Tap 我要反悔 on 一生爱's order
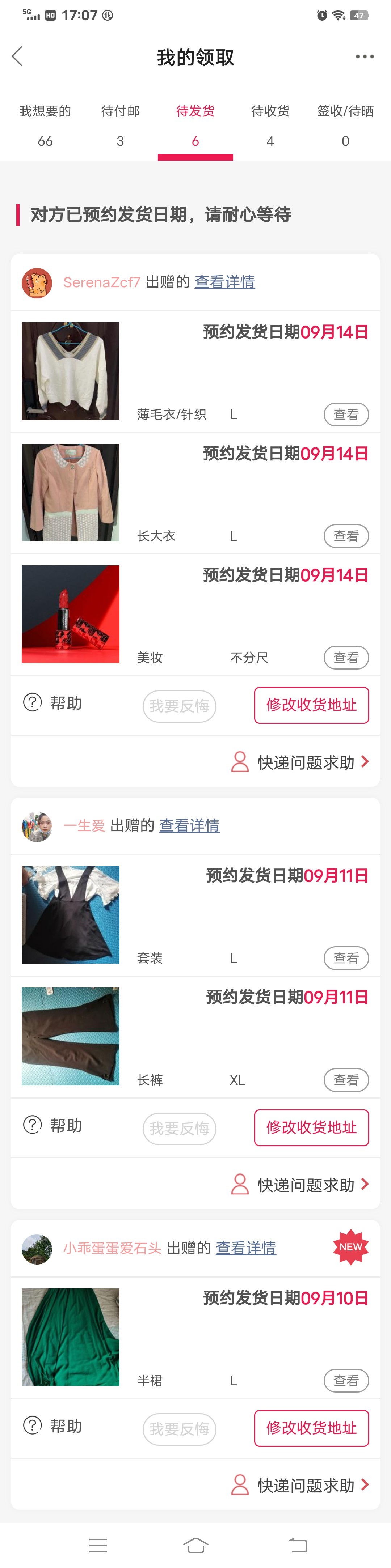Image resolution: width=391 pixels, height=1568 pixels. pos(179,1129)
